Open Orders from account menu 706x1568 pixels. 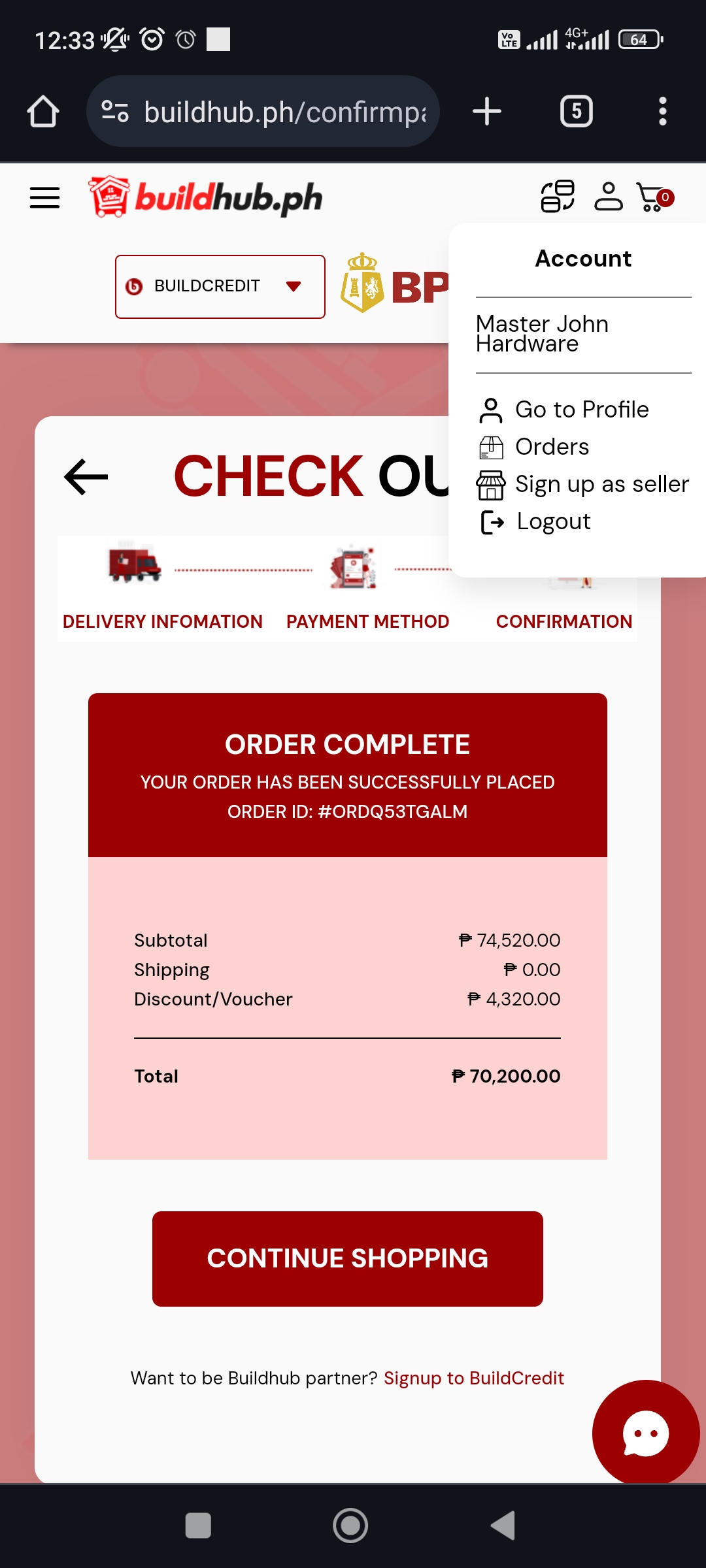552,447
